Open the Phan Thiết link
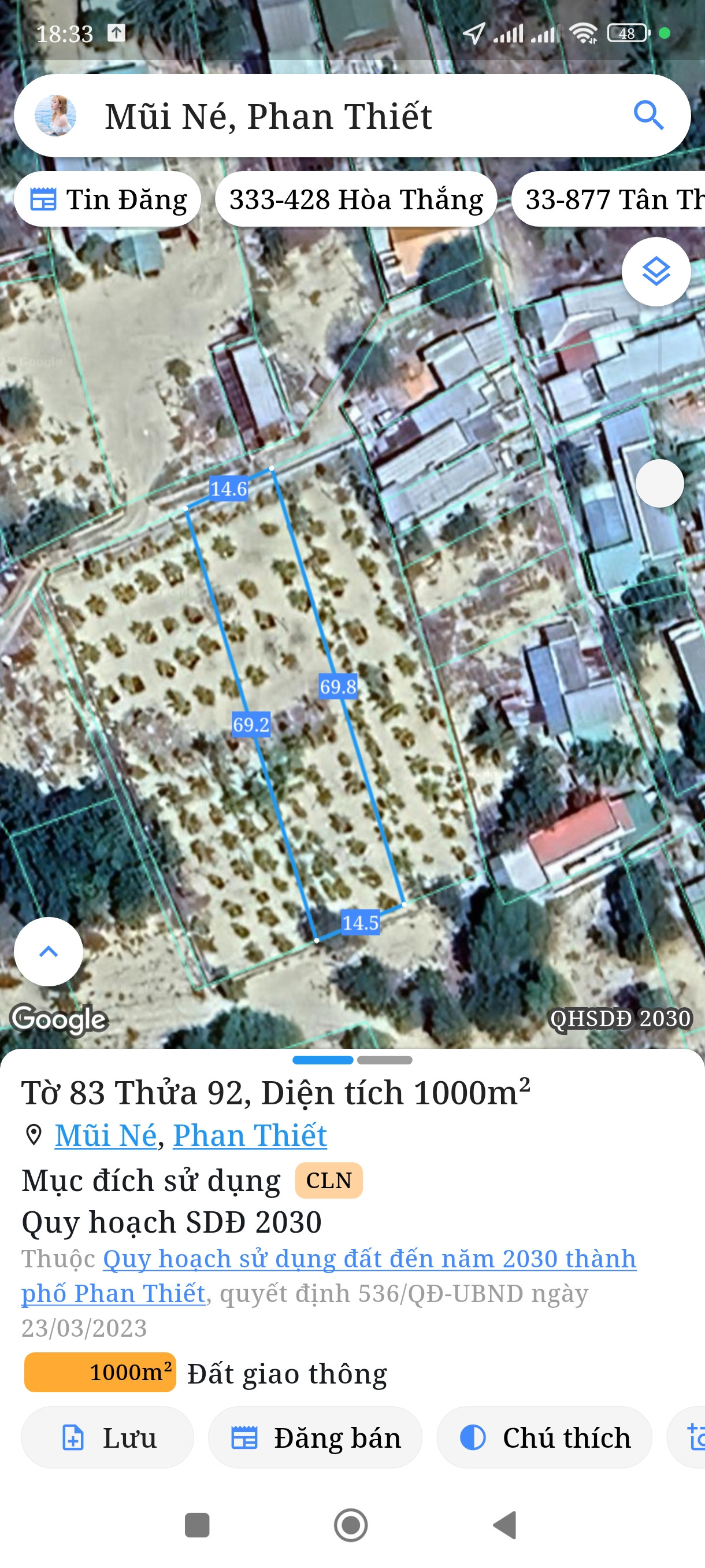The height and width of the screenshot is (1568, 705). (x=250, y=1135)
